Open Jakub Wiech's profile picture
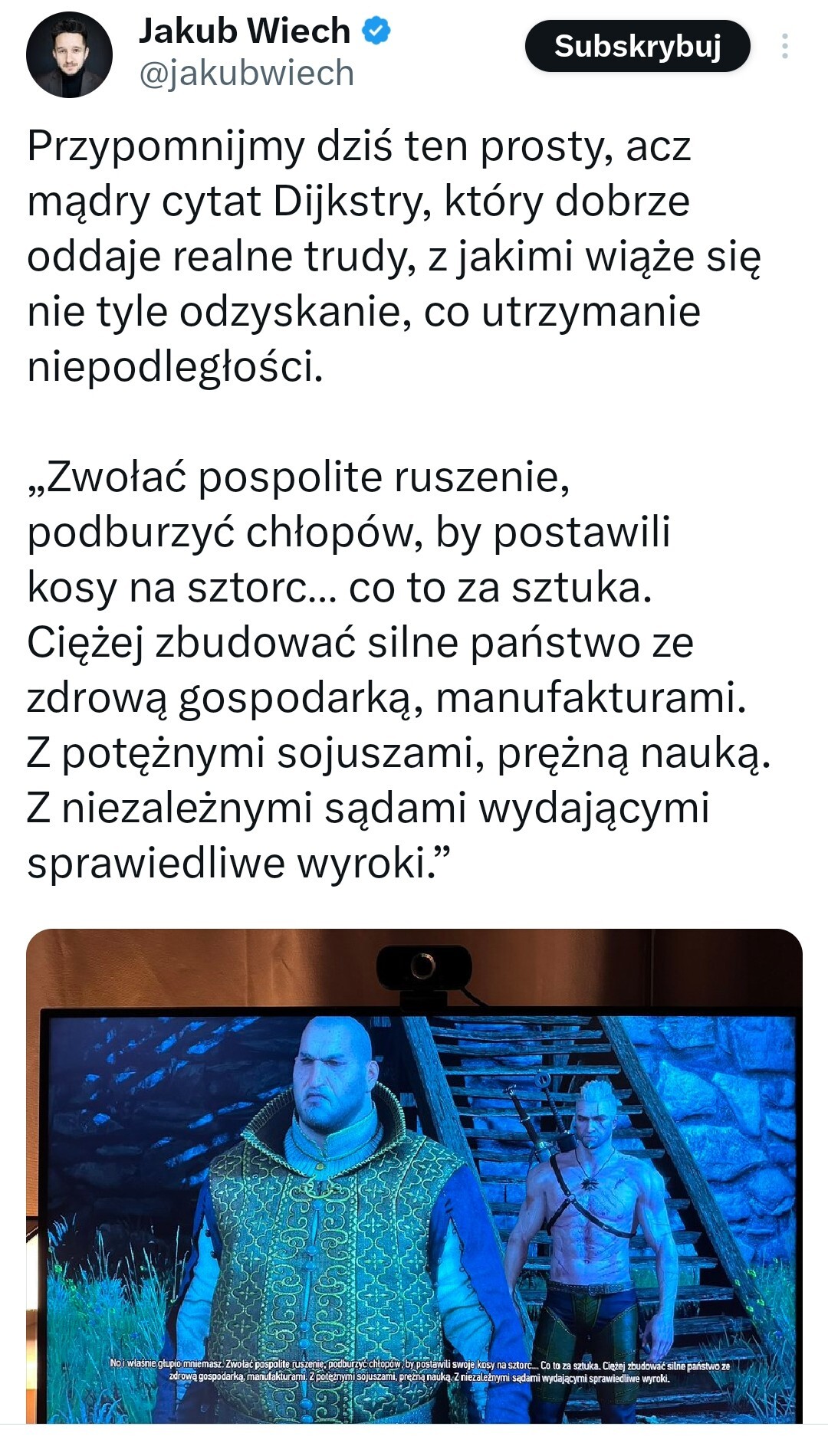828x1456 pixels. pyautogui.click(x=69, y=55)
